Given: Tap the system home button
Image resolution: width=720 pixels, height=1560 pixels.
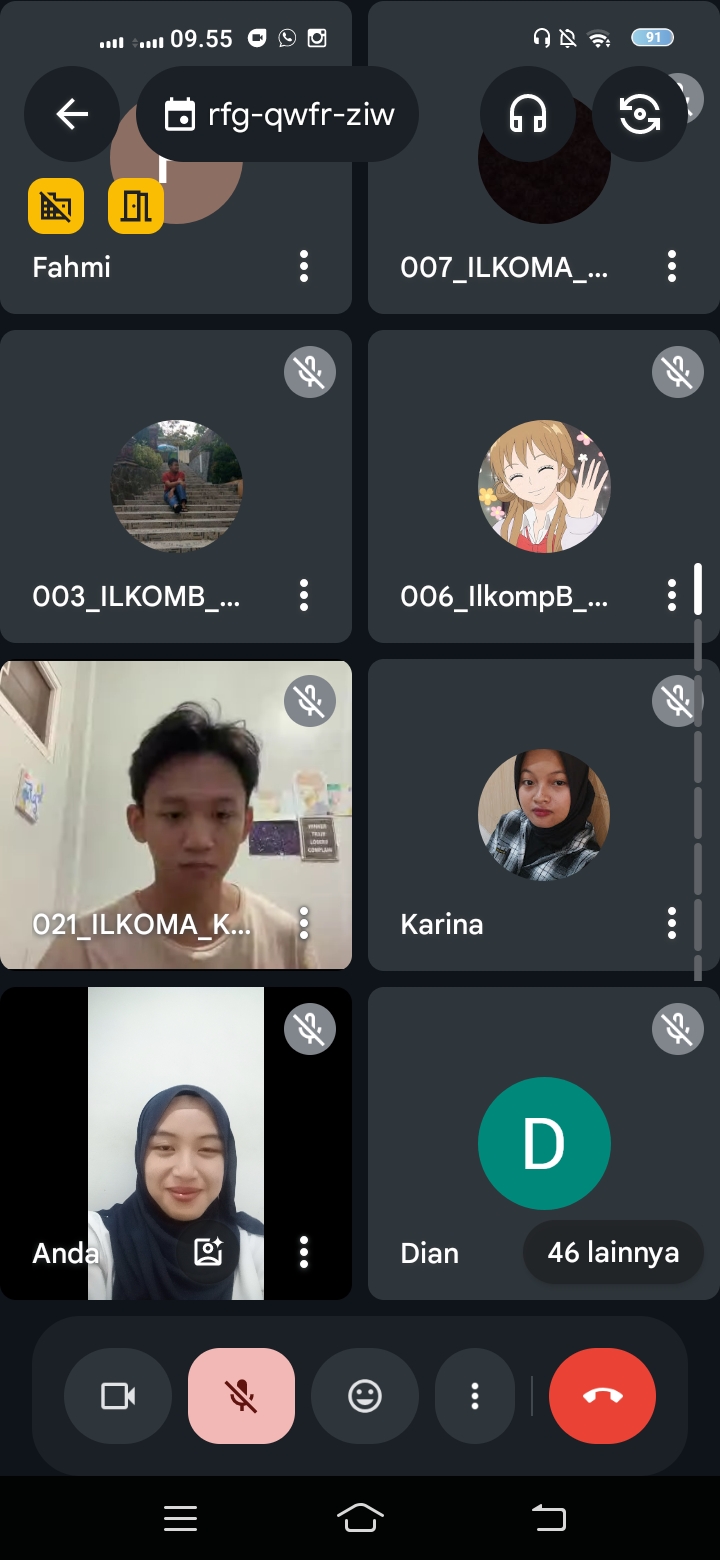Looking at the screenshot, I should 360,1518.
